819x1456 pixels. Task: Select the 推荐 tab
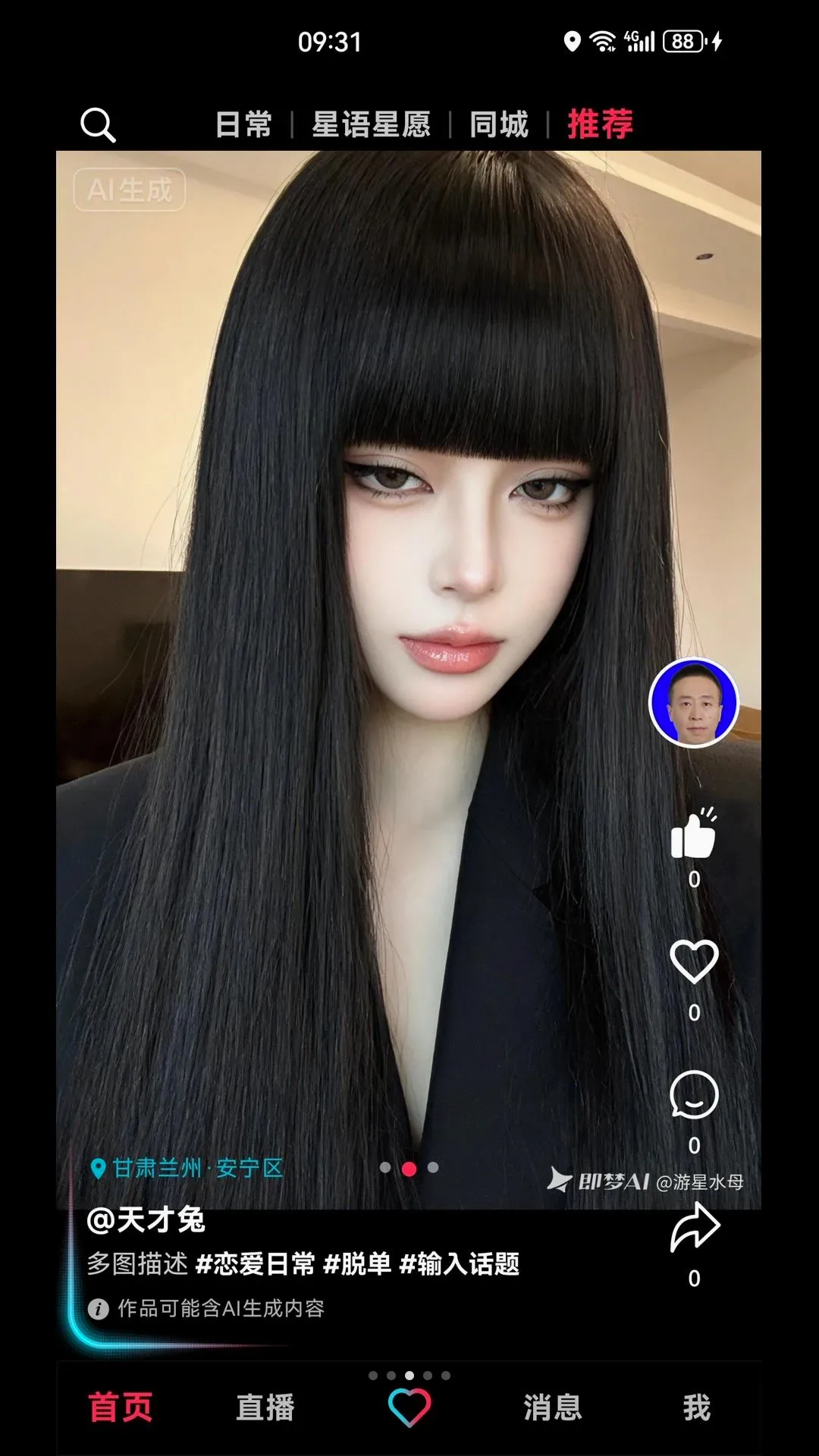601,124
